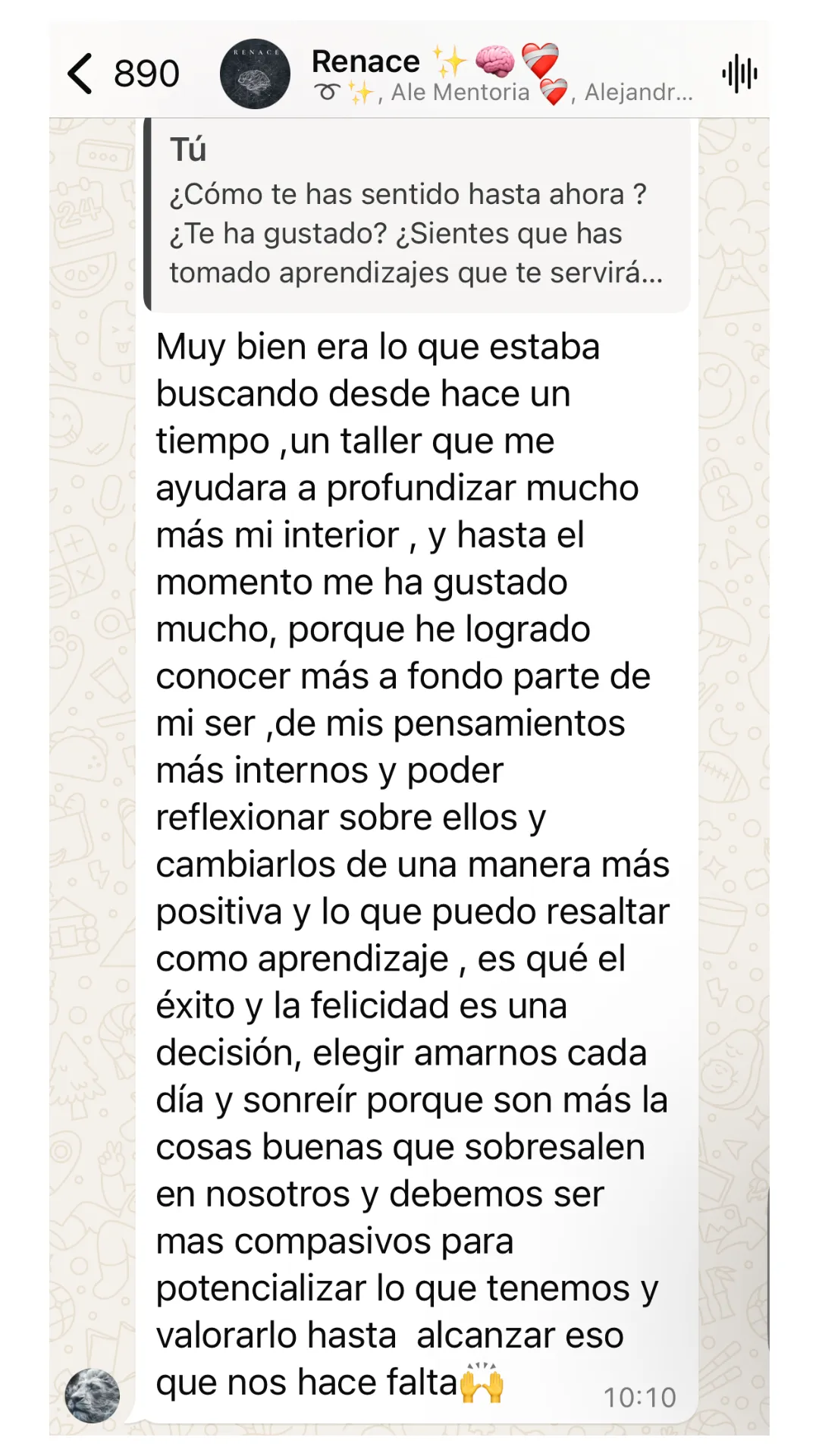
Task: Open the Renace group info header
Action: coord(502,74)
